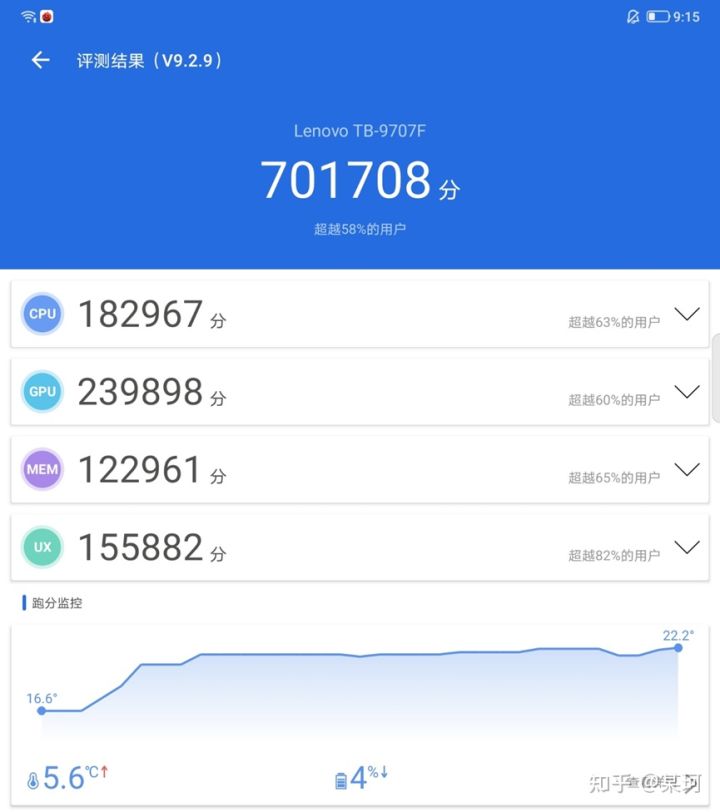
Task: Select the GPU score badge icon
Action: click(x=42, y=391)
